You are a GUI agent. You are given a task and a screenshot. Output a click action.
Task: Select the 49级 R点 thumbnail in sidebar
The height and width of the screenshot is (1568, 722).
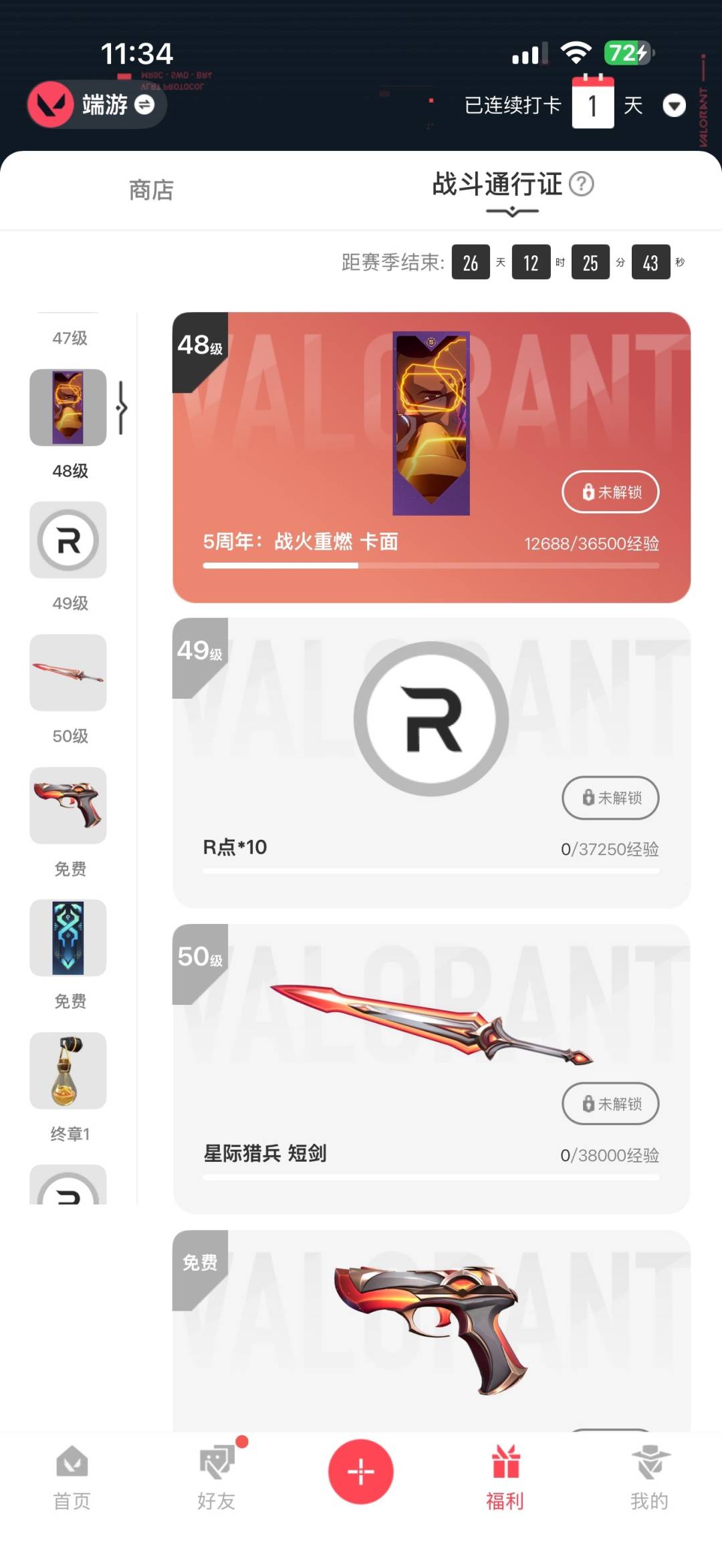click(x=68, y=540)
